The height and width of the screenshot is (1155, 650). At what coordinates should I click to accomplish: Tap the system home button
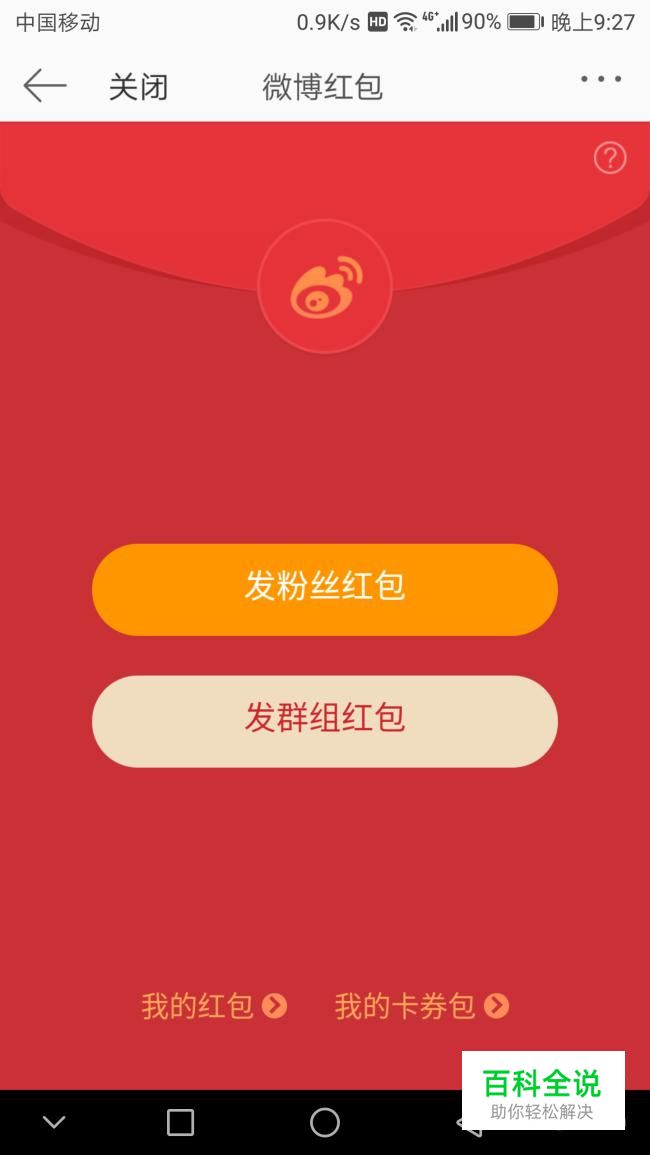pos(325,1122)
